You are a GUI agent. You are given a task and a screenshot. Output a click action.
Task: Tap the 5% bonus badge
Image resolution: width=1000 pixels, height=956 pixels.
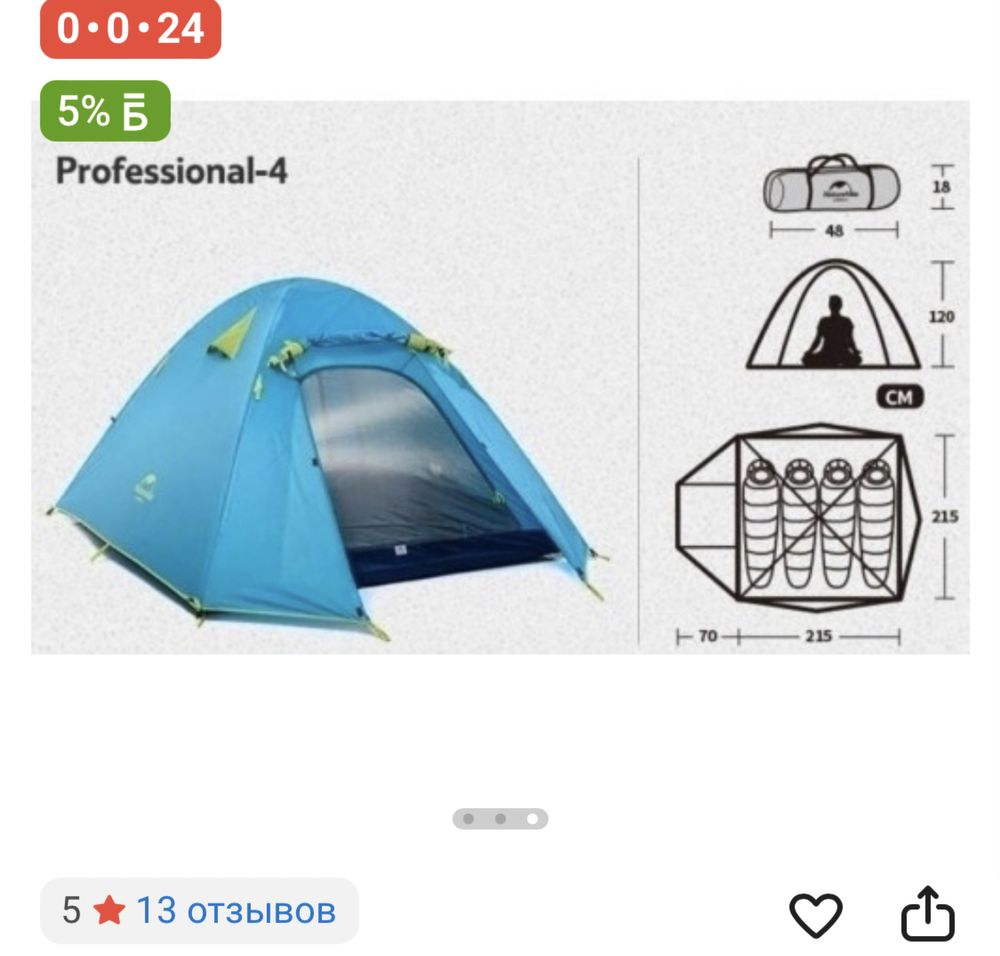104,111
